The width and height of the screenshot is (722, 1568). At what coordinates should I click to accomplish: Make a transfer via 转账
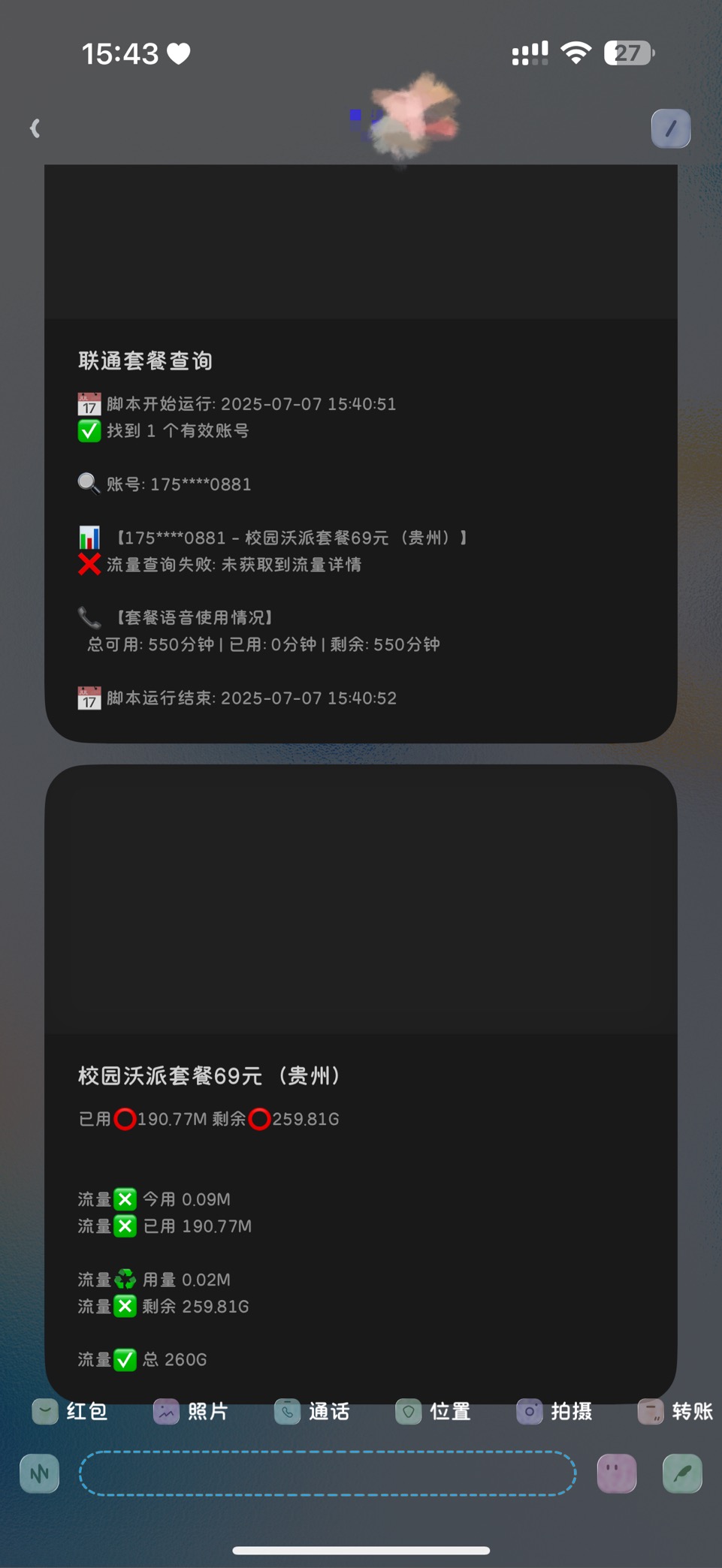pos(675,1412)
